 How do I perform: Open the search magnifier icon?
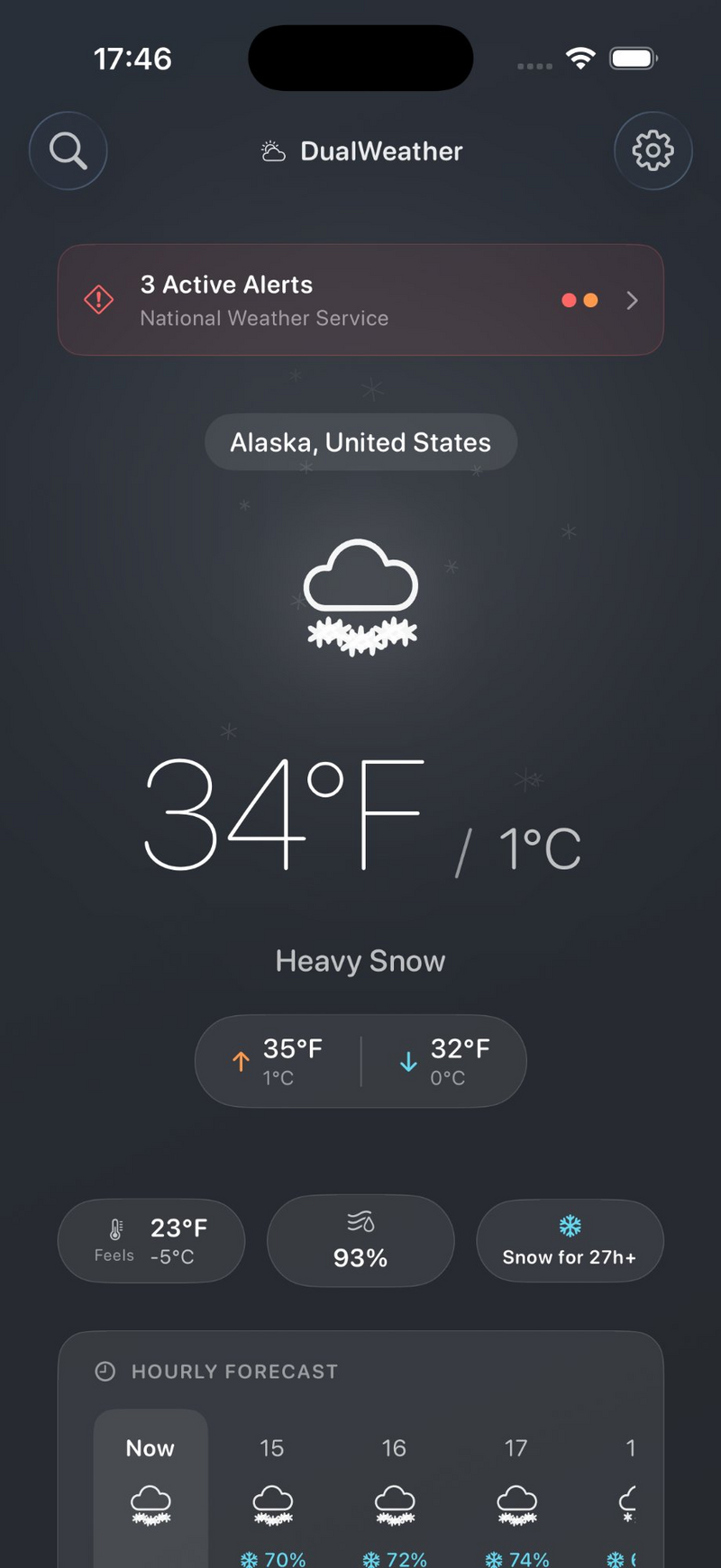(x=68, y=150)
